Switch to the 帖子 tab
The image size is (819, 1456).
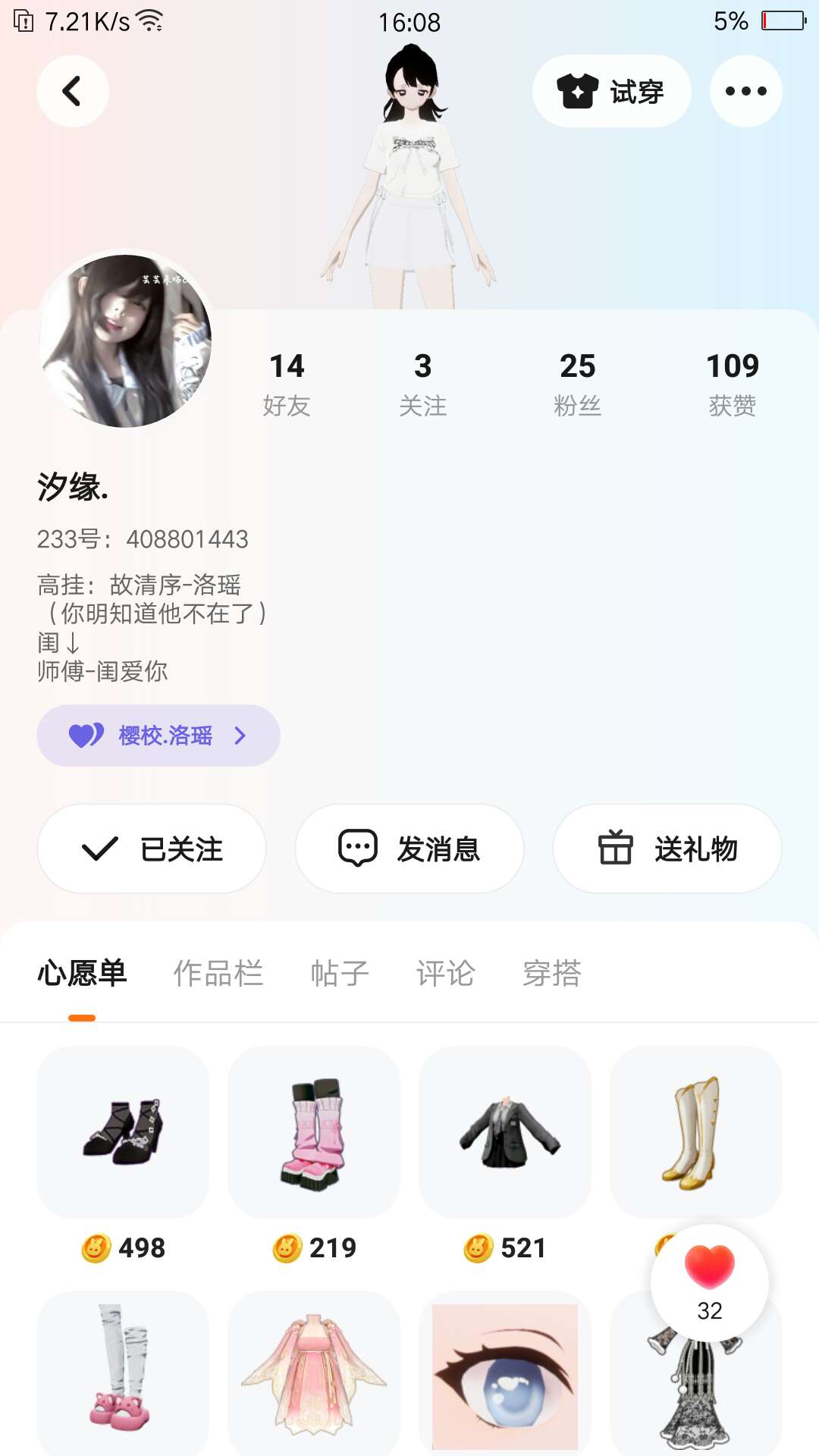340,973
